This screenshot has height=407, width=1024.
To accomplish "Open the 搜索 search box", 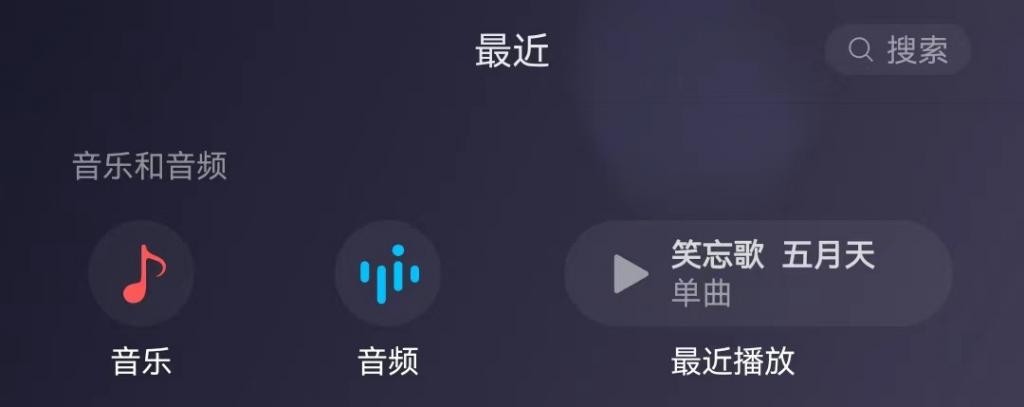I will [897, 50].
